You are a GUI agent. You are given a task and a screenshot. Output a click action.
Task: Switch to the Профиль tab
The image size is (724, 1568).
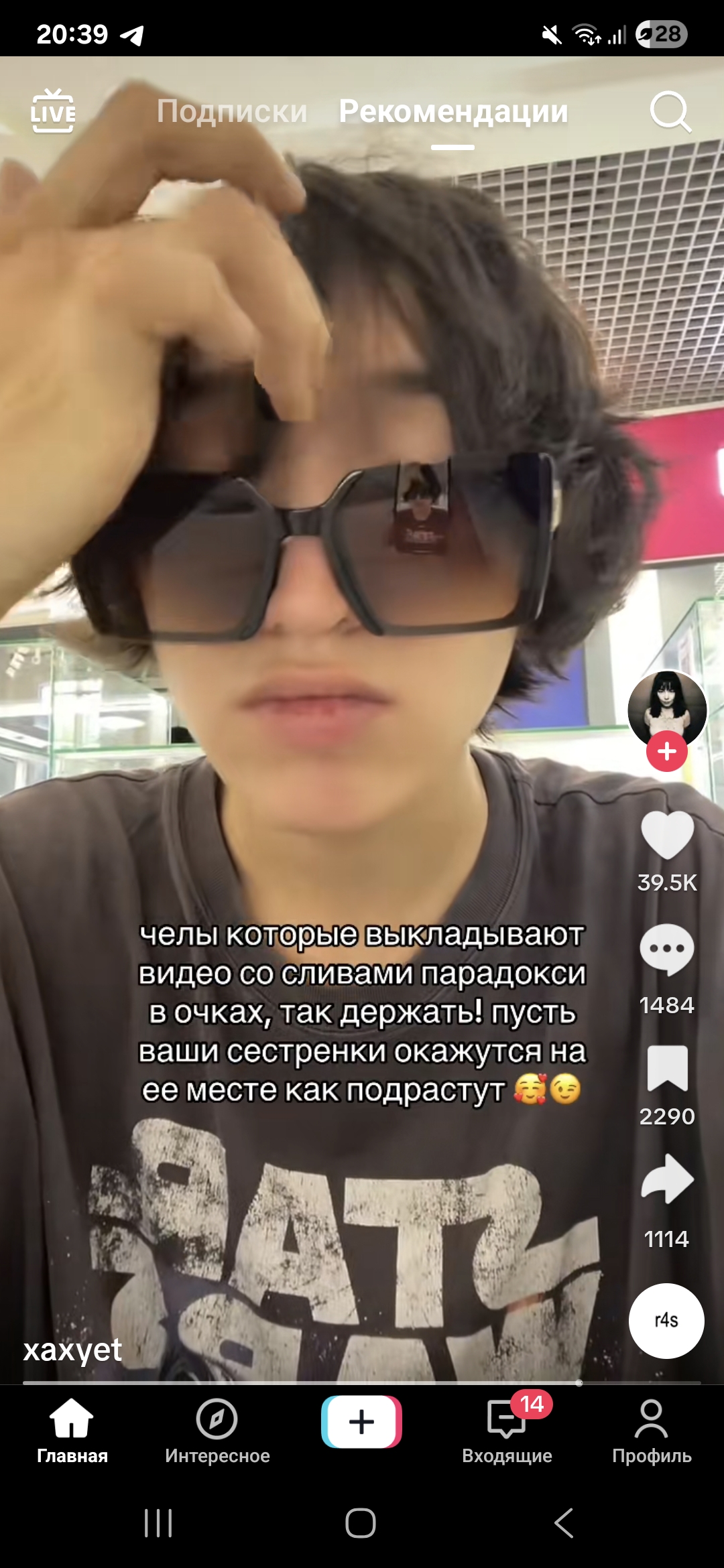[652, 1430]
